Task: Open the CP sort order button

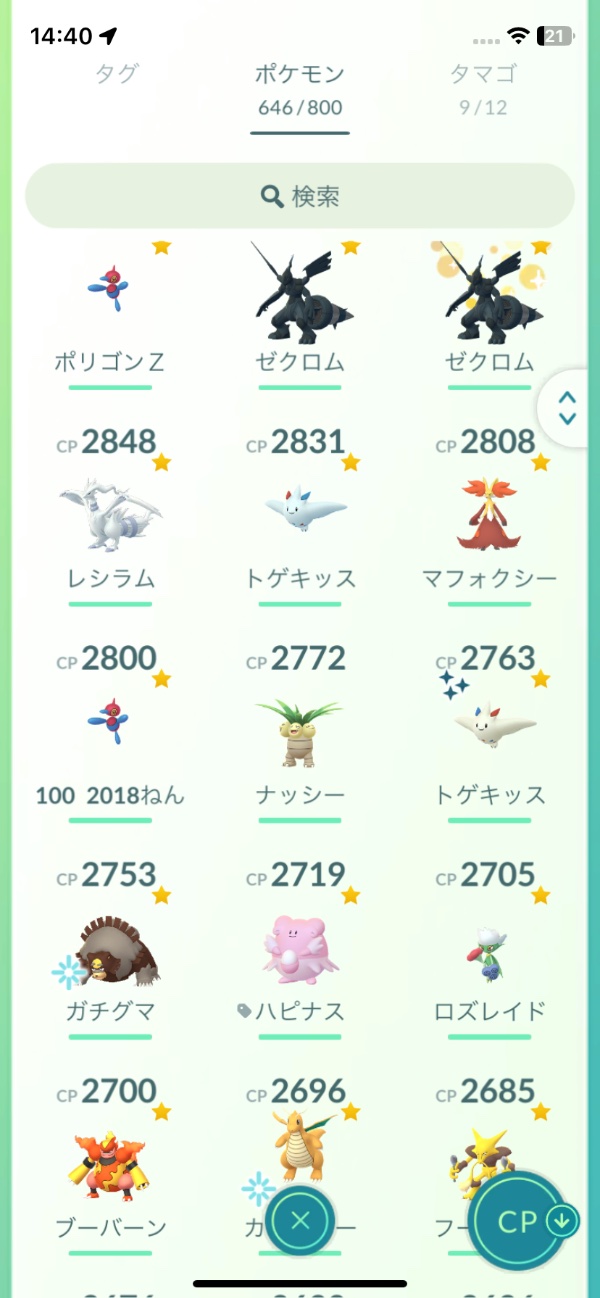Action: point(526,1221)
